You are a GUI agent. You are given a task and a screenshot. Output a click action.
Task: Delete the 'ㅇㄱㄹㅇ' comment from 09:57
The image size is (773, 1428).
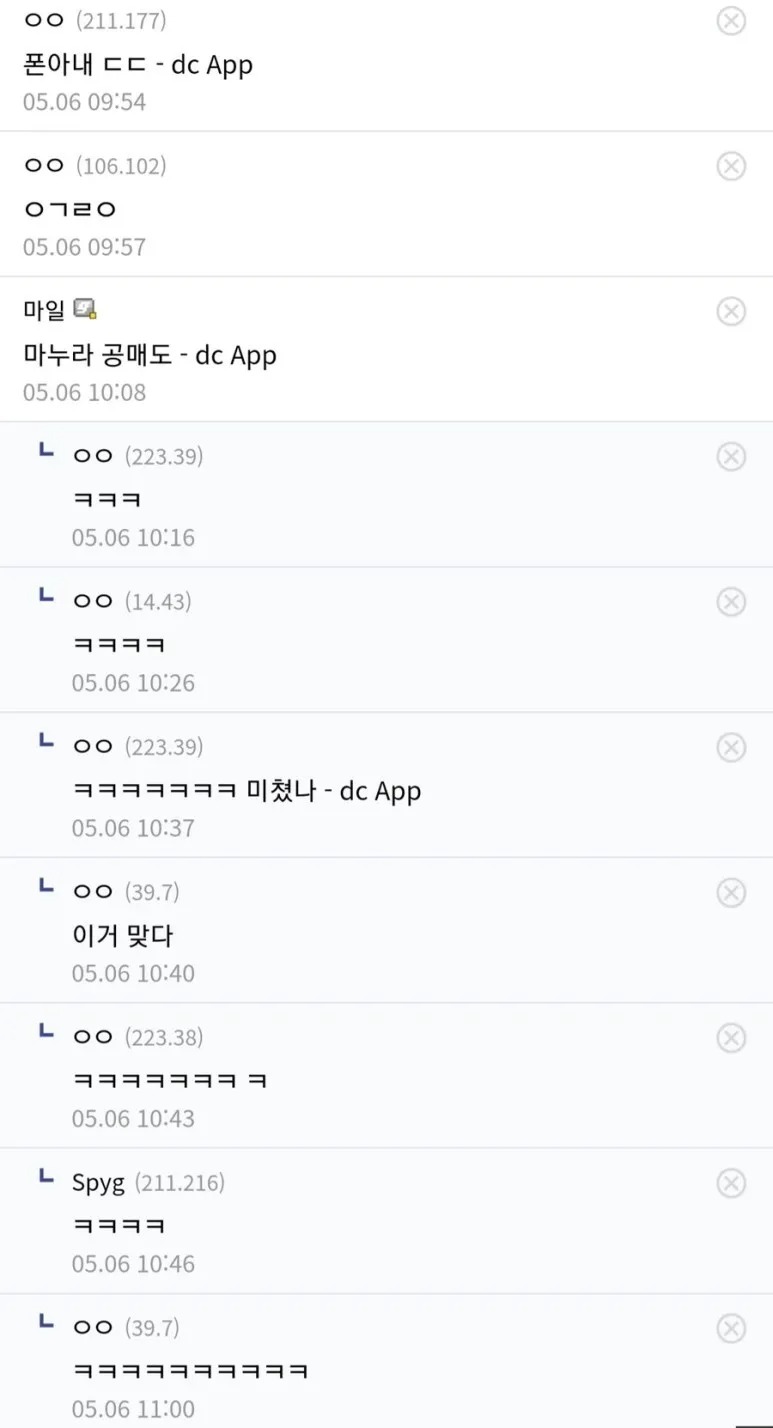pyautogui.click(x=731, y=165)
